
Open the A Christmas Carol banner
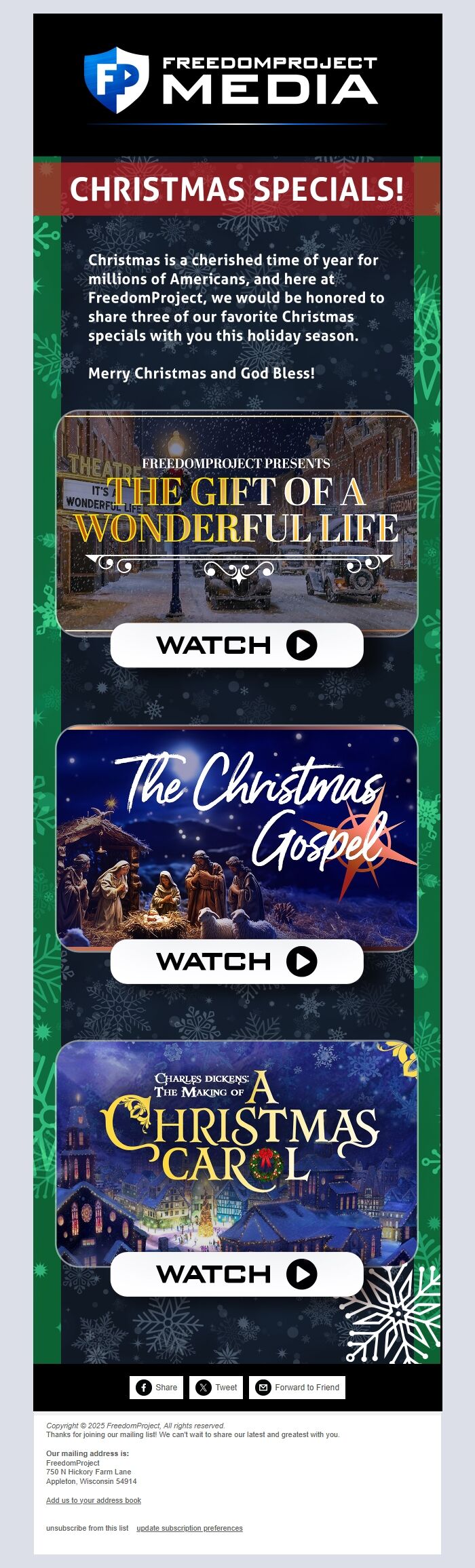(237, 1146)
